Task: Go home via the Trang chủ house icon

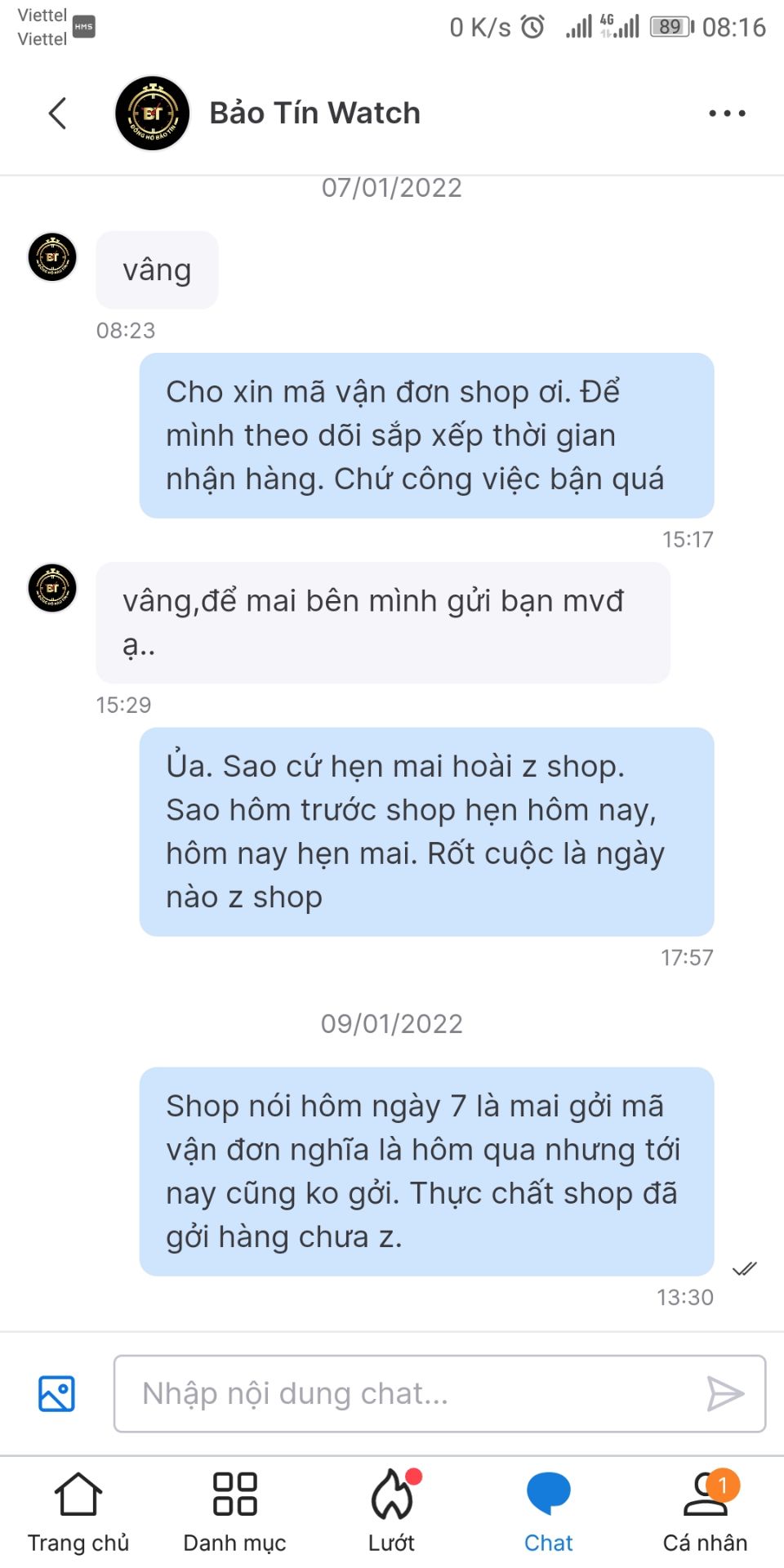Action: point(78,1496)
